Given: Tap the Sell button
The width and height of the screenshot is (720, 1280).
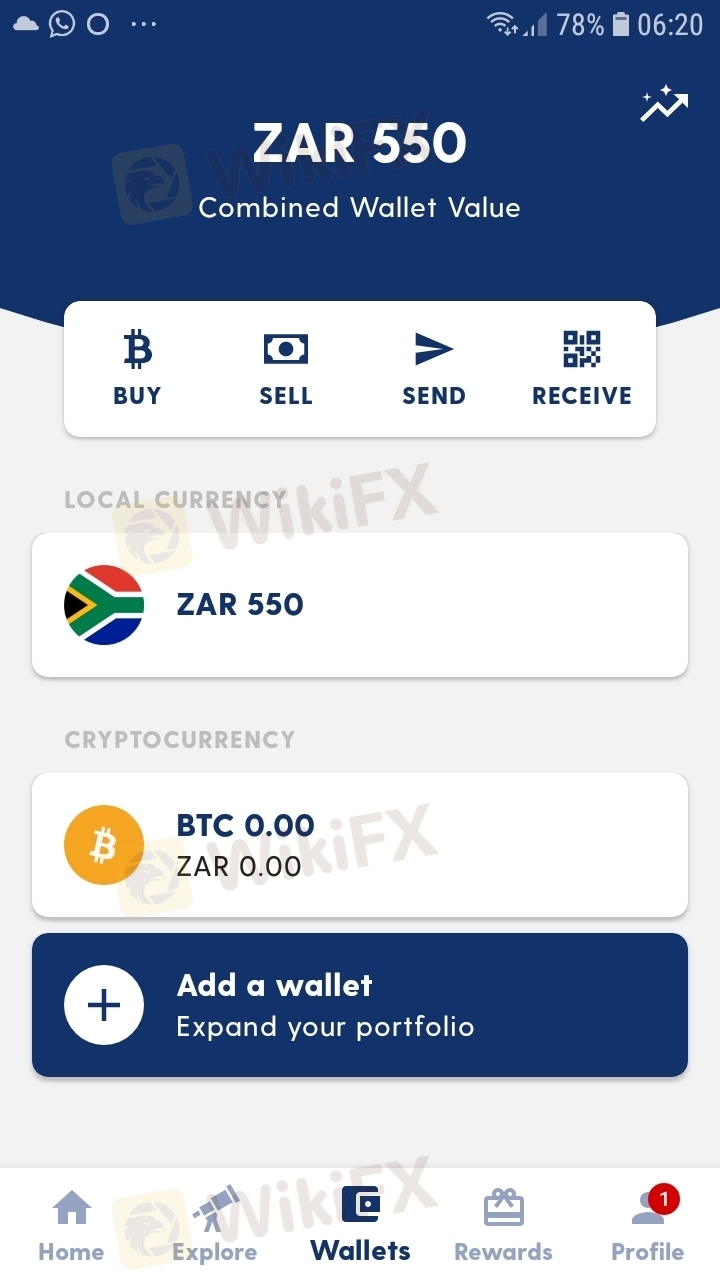Looking at the screenshot, I should point(286,369).
